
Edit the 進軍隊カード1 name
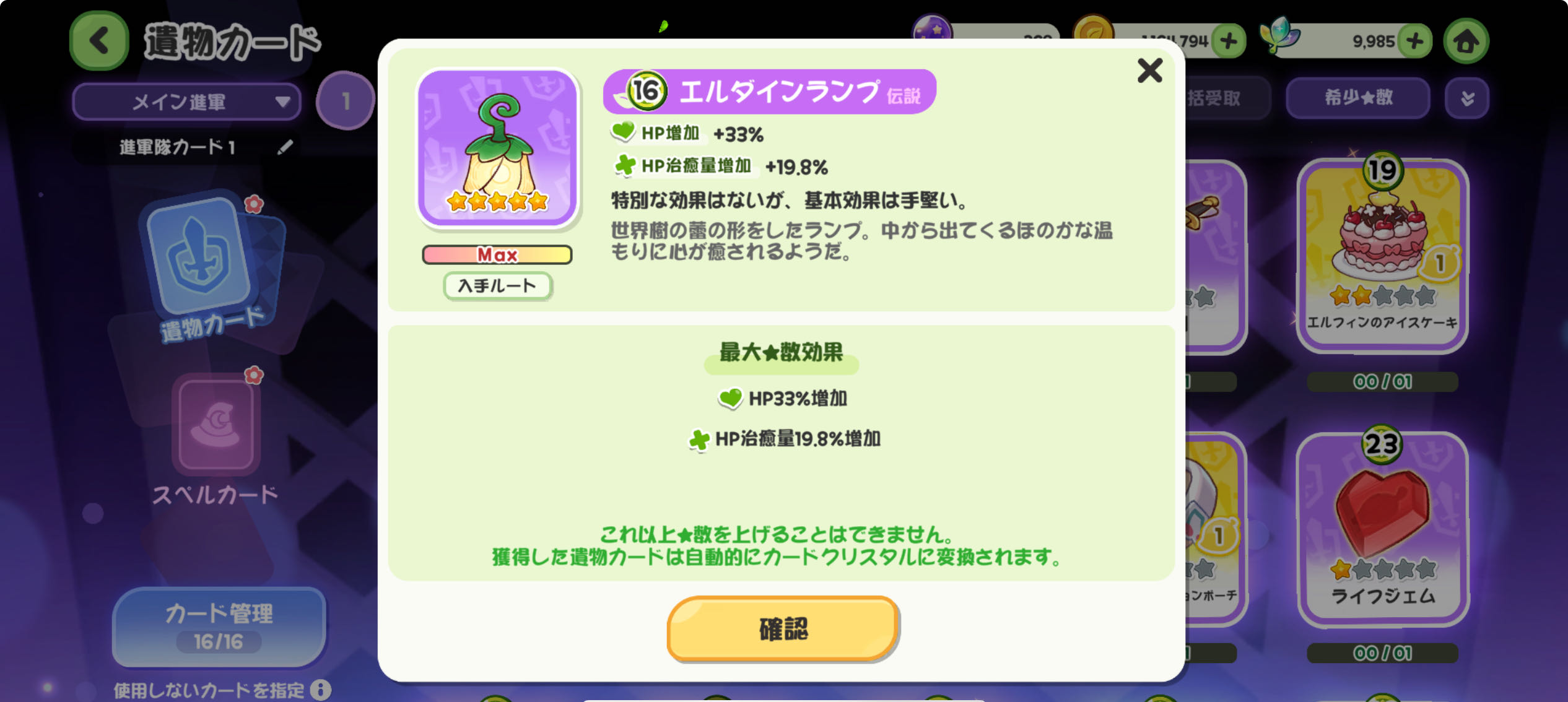(285, 147)
